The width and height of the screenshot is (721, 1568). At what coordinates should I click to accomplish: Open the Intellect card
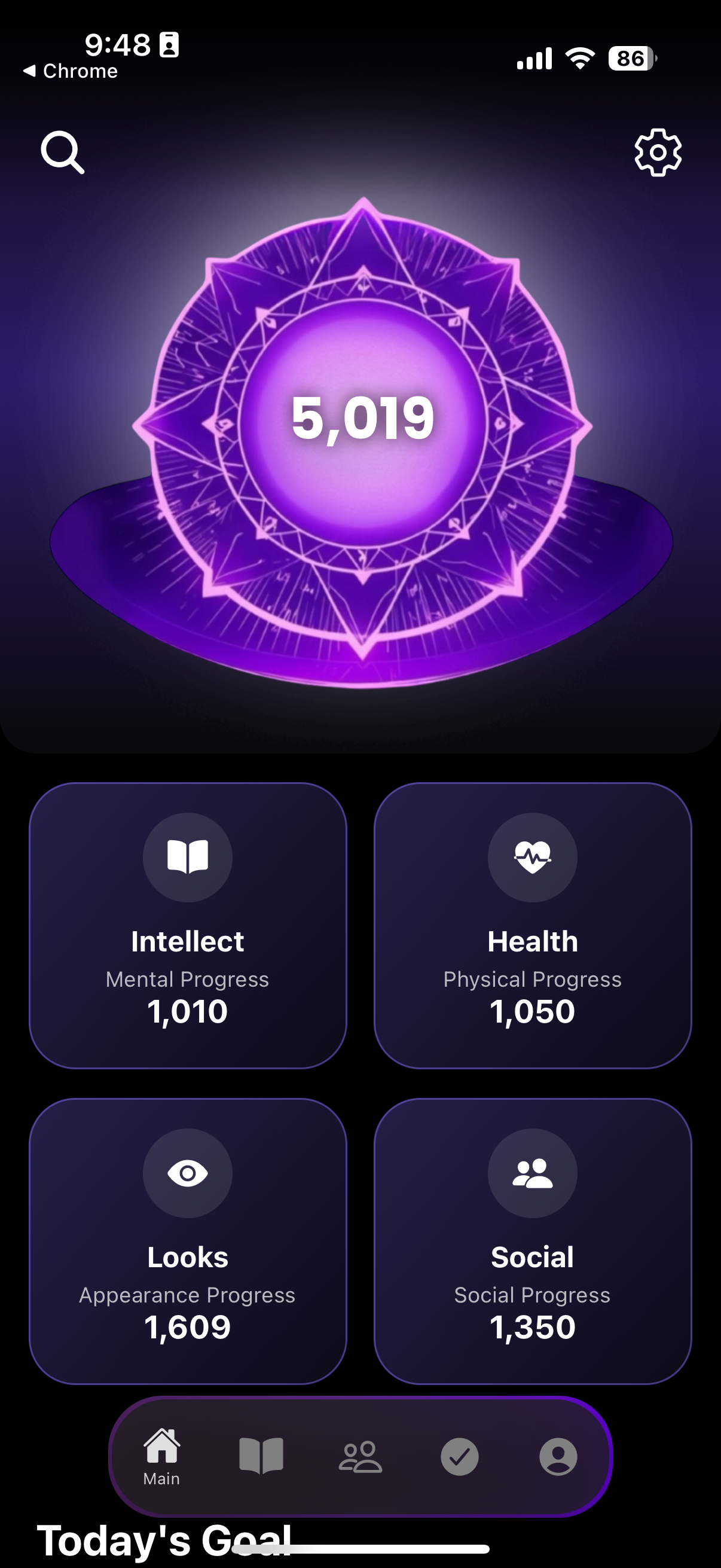pyautogui.click(x=187, y=925)
